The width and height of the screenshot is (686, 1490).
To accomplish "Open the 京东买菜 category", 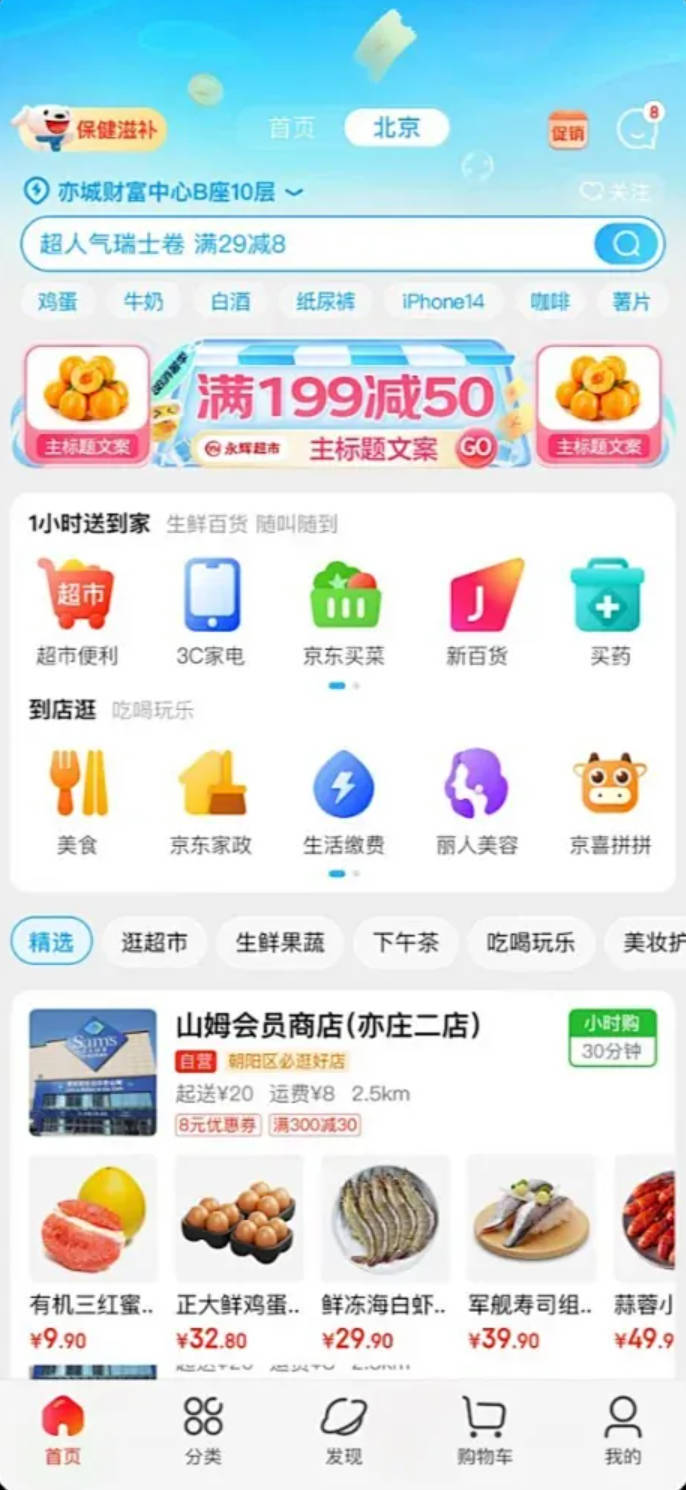I will [x=344, y=612].
